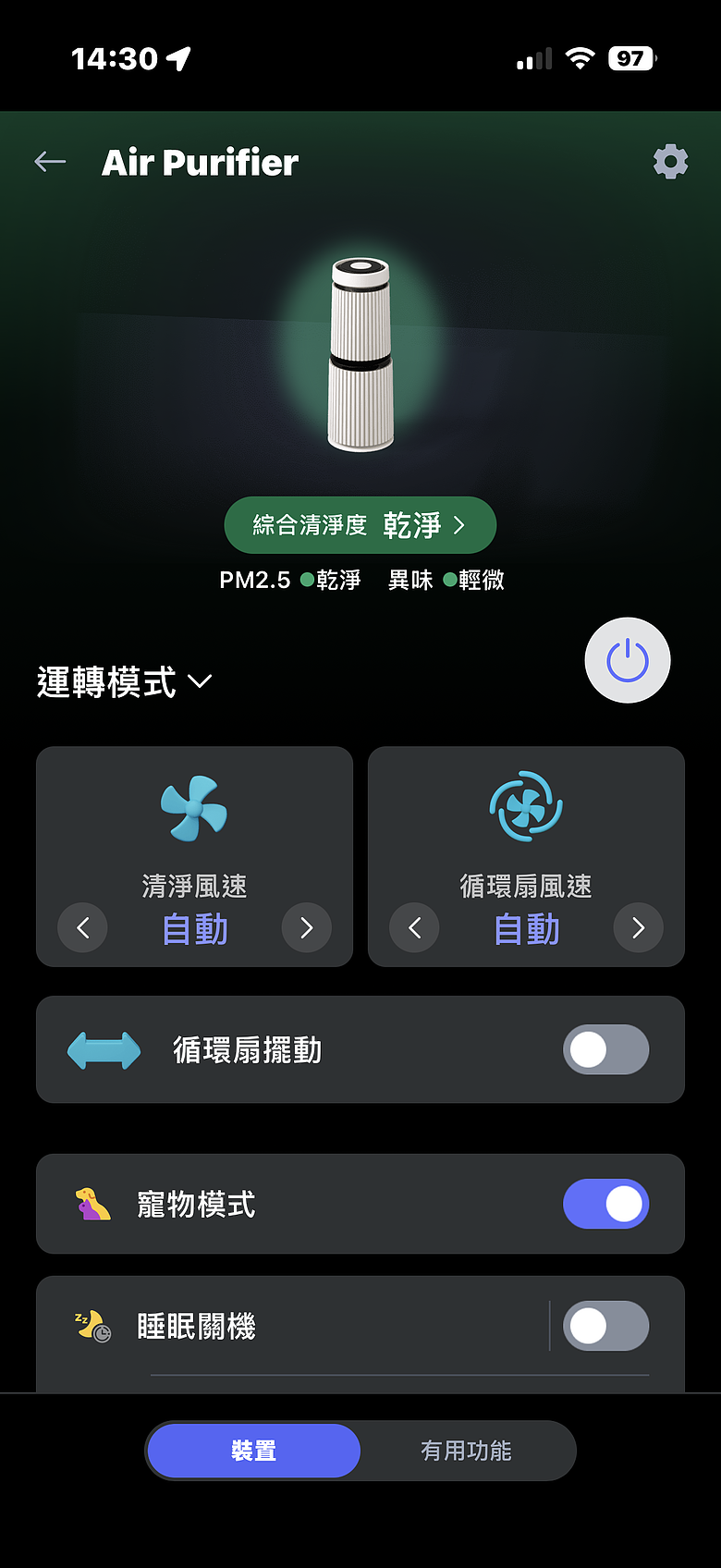This screenshot has height=1568, width=721.
Task: Open the settings gear
Action: (670, 162)
